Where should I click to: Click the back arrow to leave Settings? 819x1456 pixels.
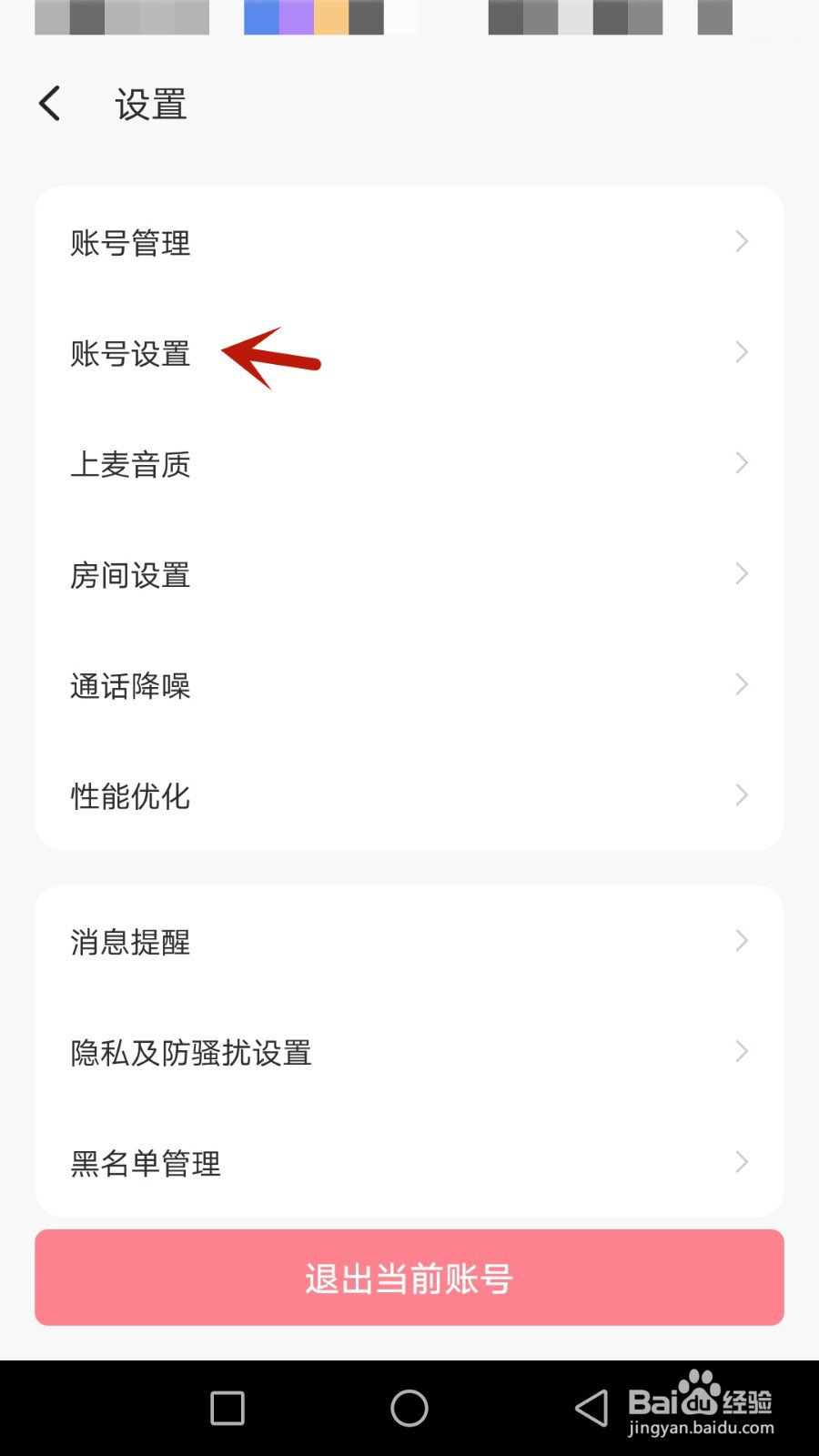pyautogui.click(x=50, y=103)
